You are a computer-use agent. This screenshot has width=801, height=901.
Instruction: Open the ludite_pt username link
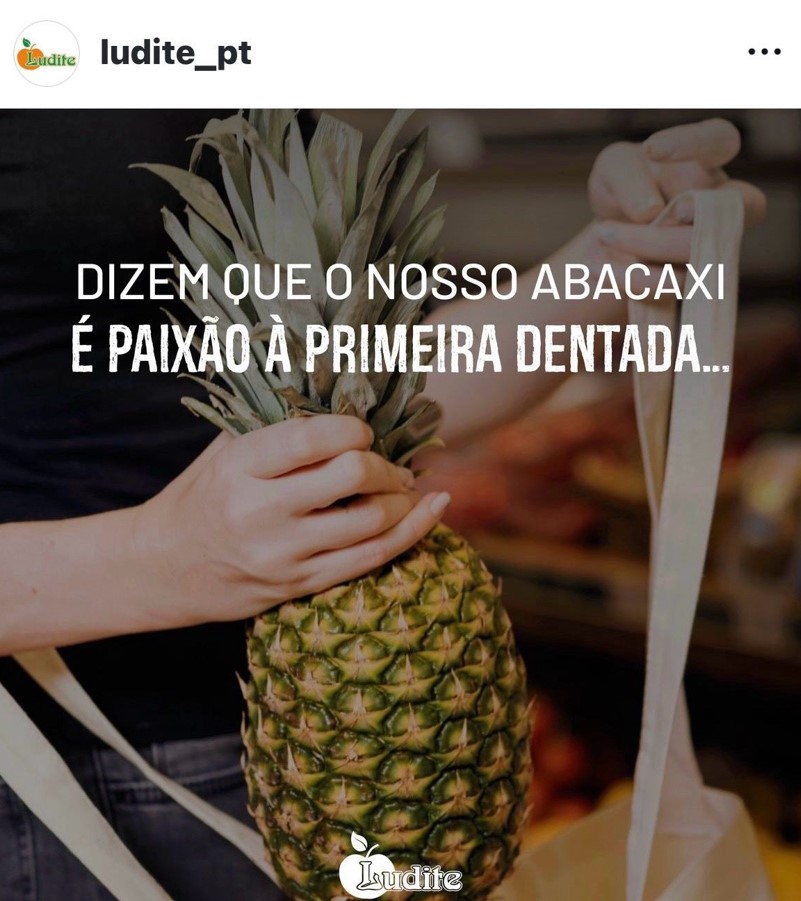(x=176, y=53)
